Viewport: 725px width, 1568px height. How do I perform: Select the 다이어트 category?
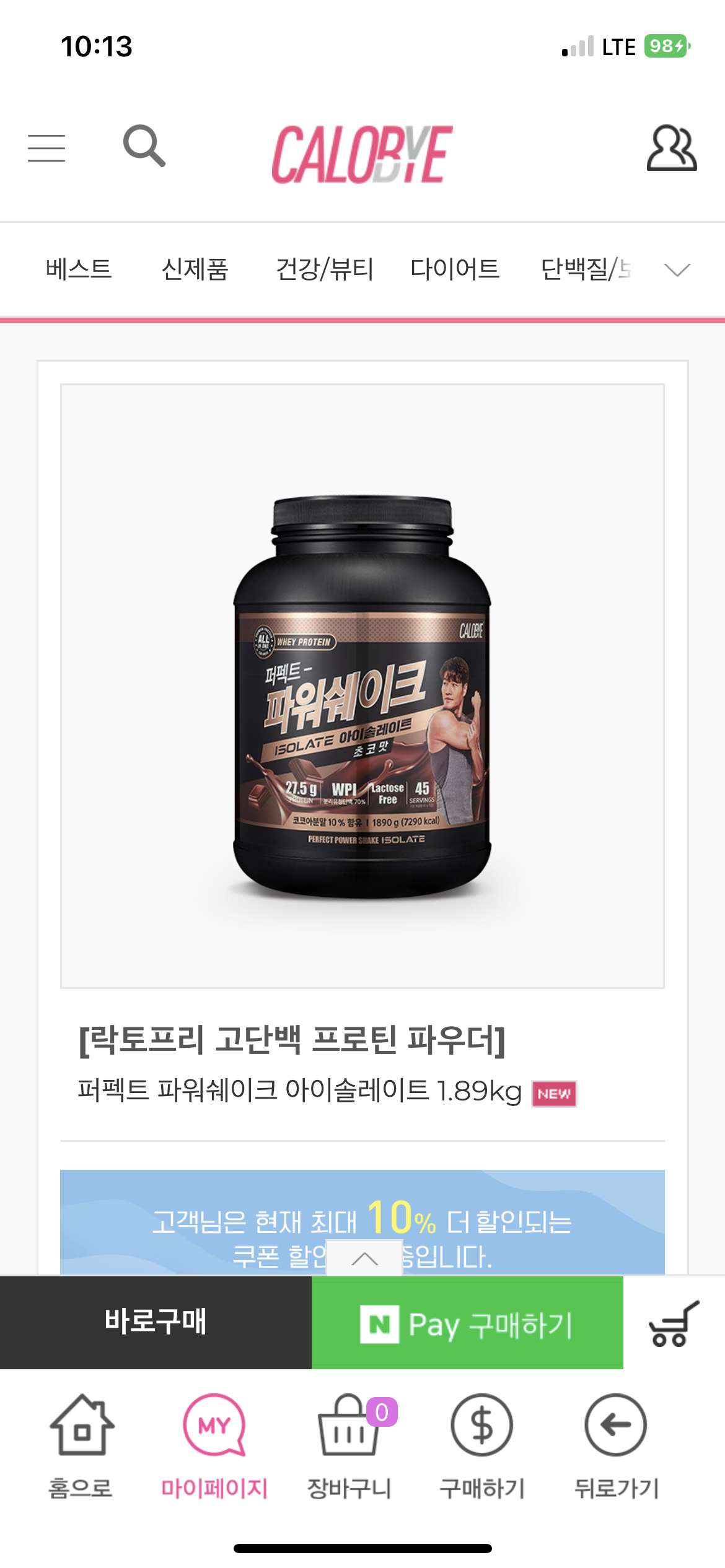tap(455, 269)
